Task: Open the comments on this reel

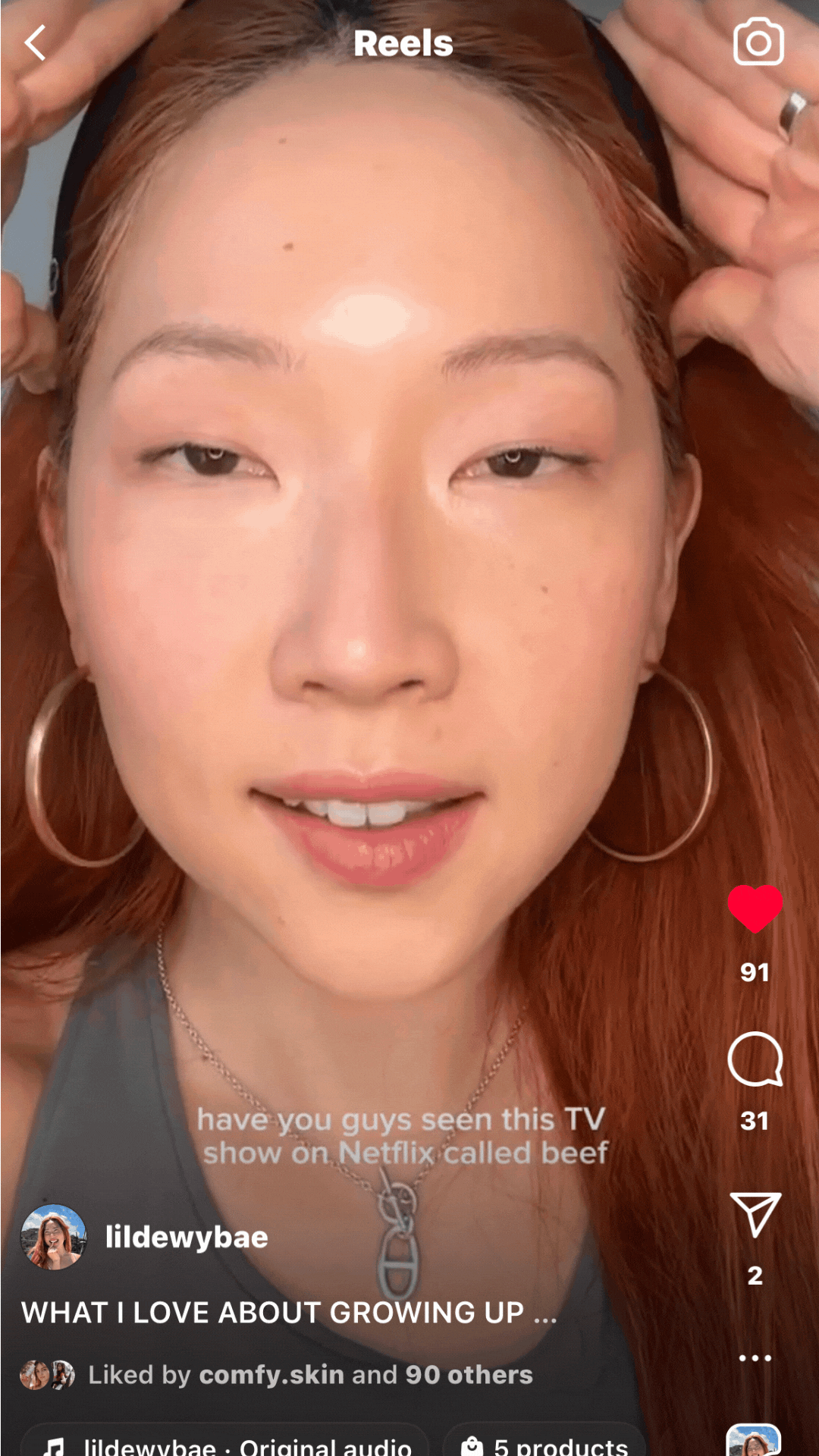Action: pos(755,1059)
